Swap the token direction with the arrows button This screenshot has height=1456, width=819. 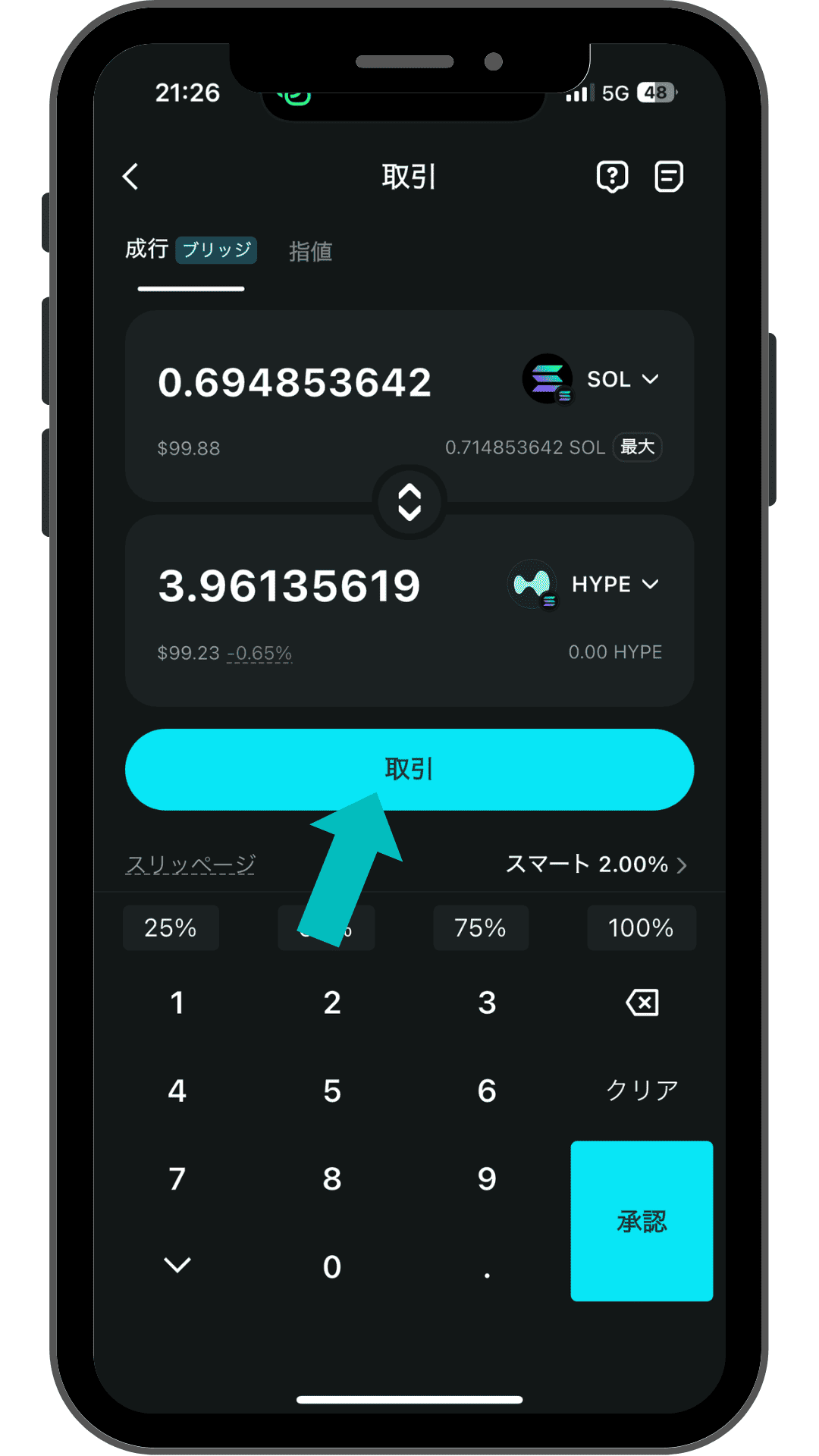409,502
